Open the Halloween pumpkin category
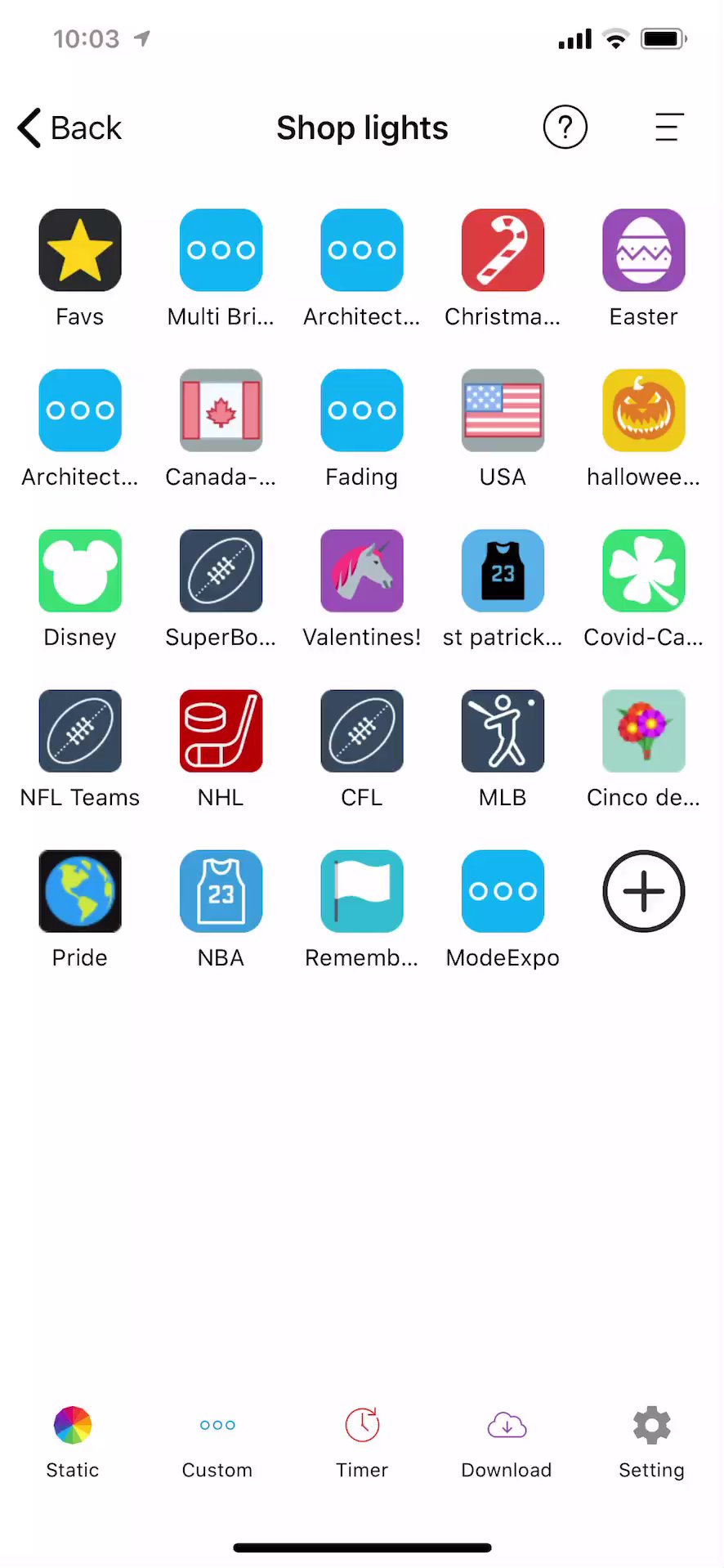Screen dimensions: 724x1568 click(x=643, y=411)
